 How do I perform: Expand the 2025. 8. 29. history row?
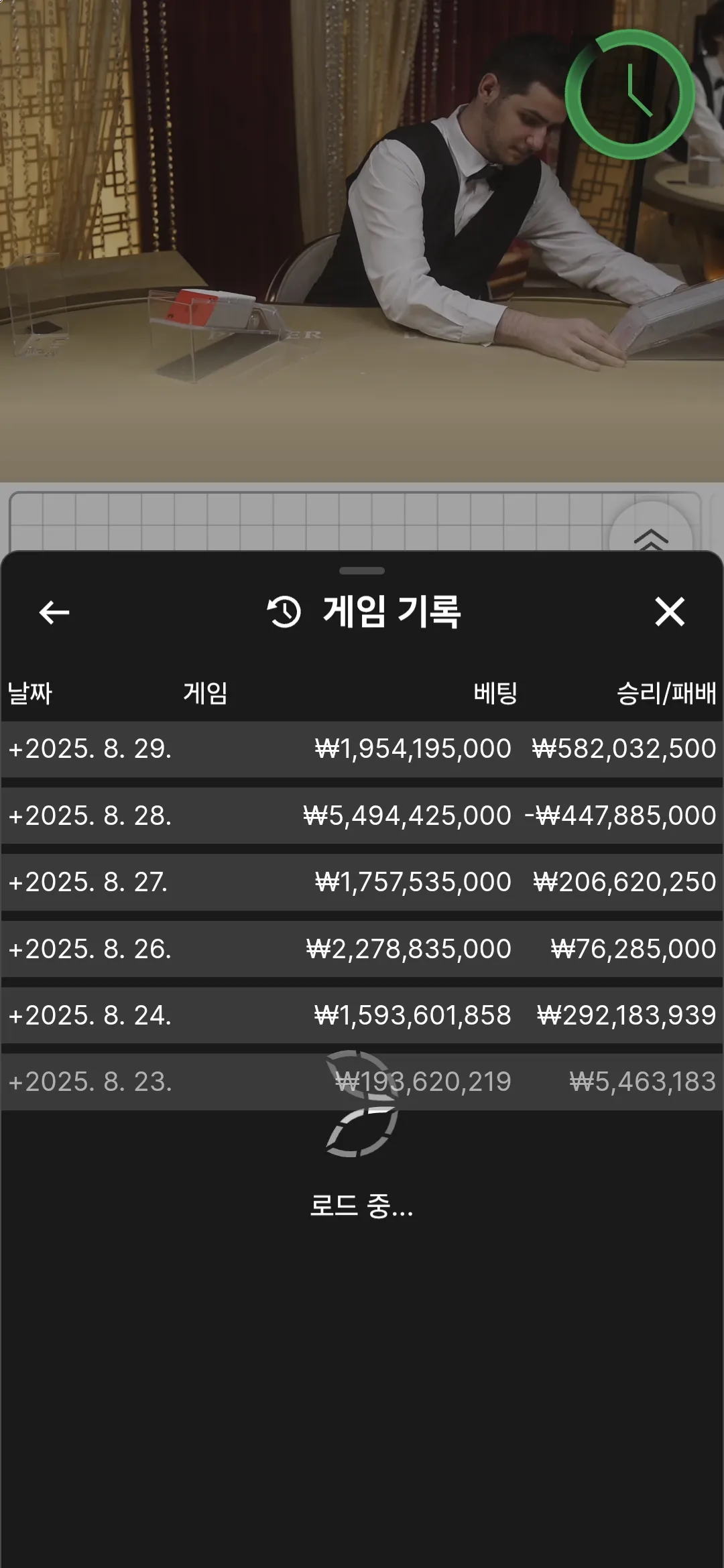[362, 748]
